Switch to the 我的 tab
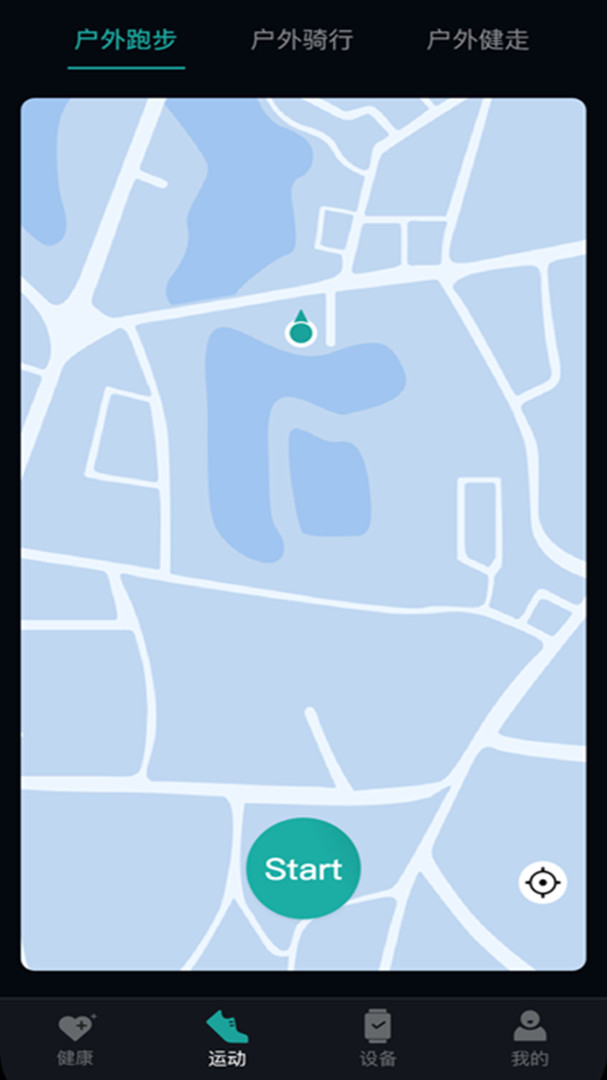 529,1038
